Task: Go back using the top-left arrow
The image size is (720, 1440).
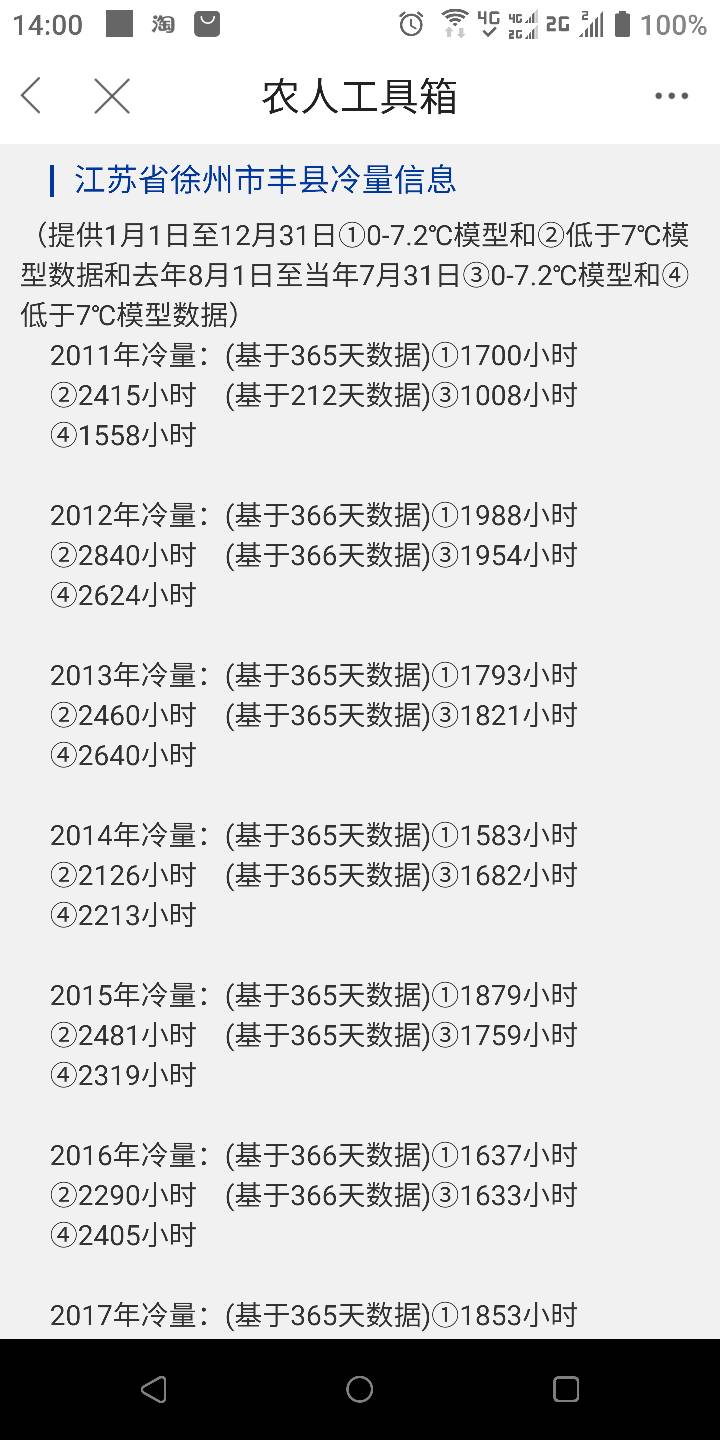Action: tap(31, 97)
